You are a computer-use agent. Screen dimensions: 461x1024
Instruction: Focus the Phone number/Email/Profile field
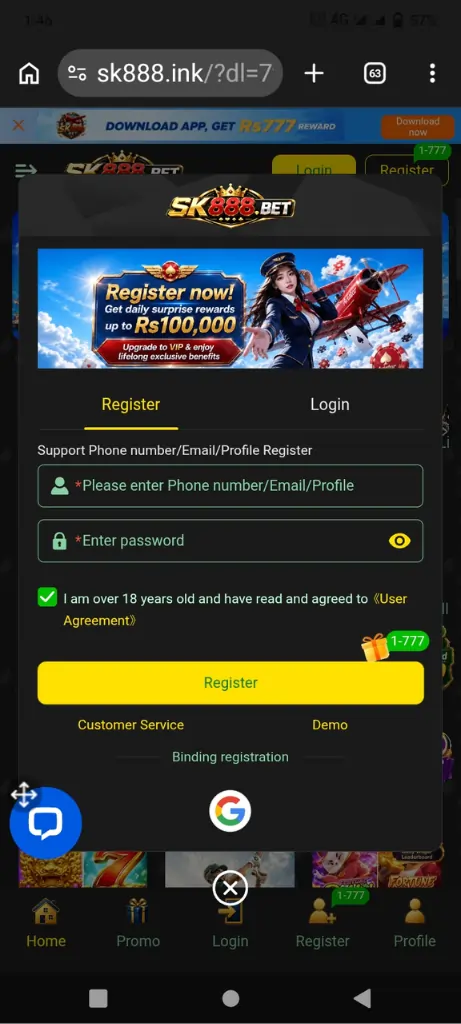[x=230, y=486]
